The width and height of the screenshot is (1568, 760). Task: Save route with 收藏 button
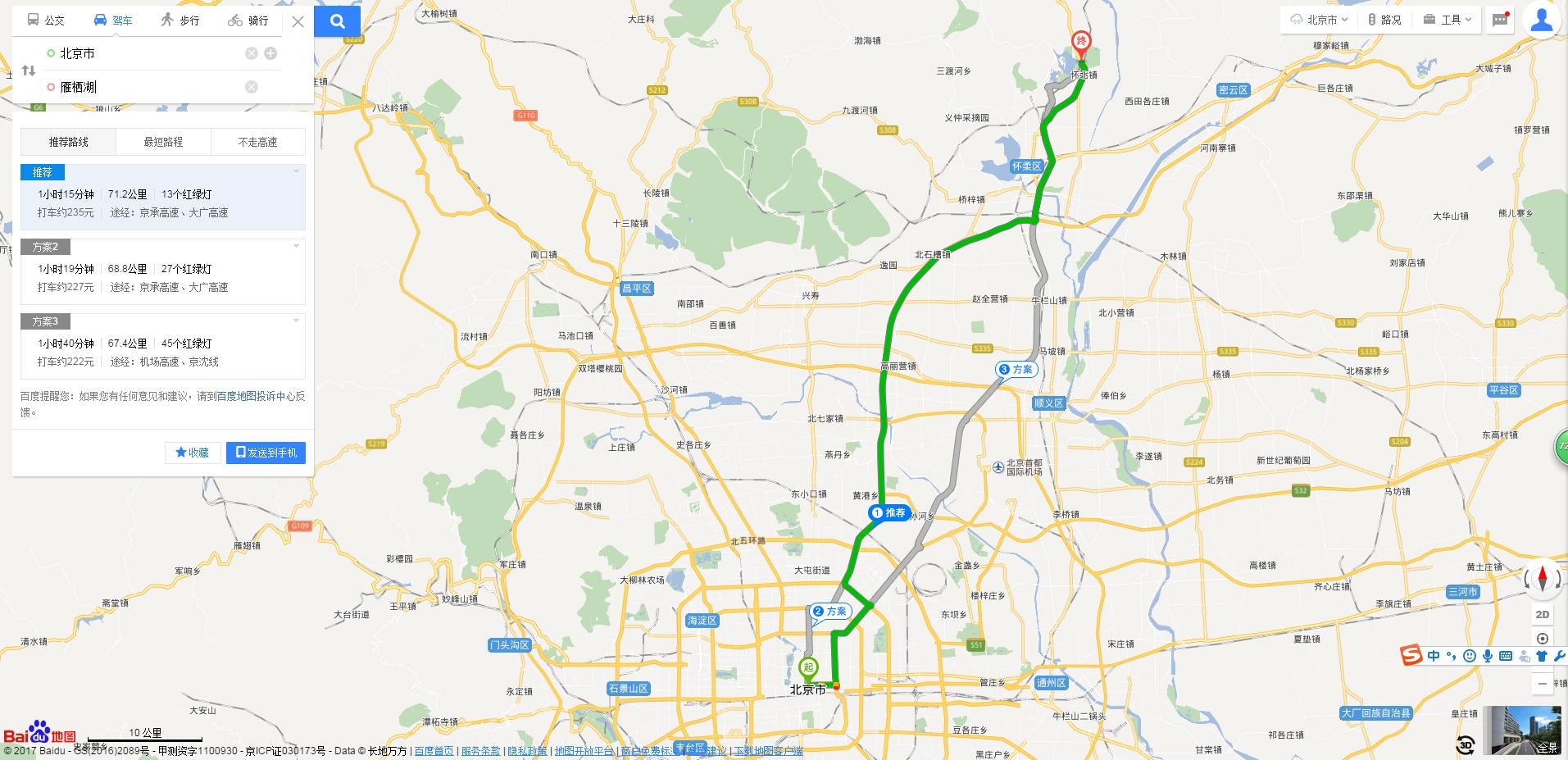coord(193,453)
